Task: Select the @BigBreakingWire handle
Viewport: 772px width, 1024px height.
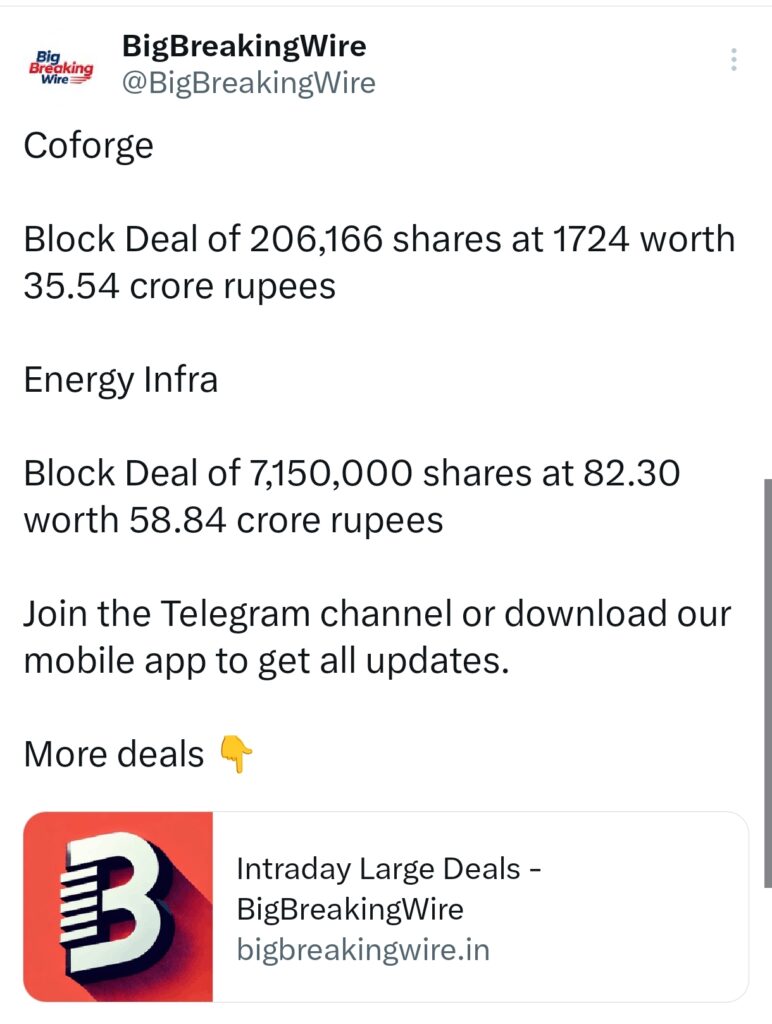Action: 250,83
